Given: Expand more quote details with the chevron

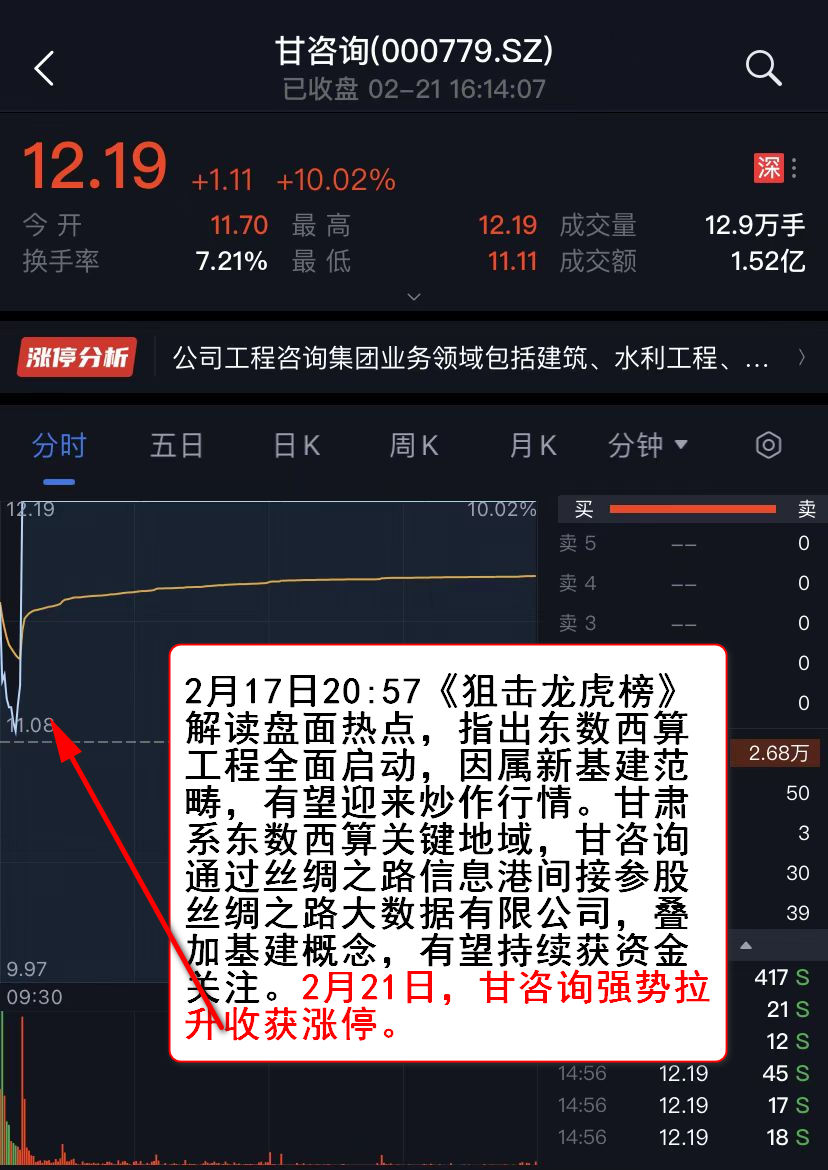Looking at the screenshot, I should (x=414, y=296).
